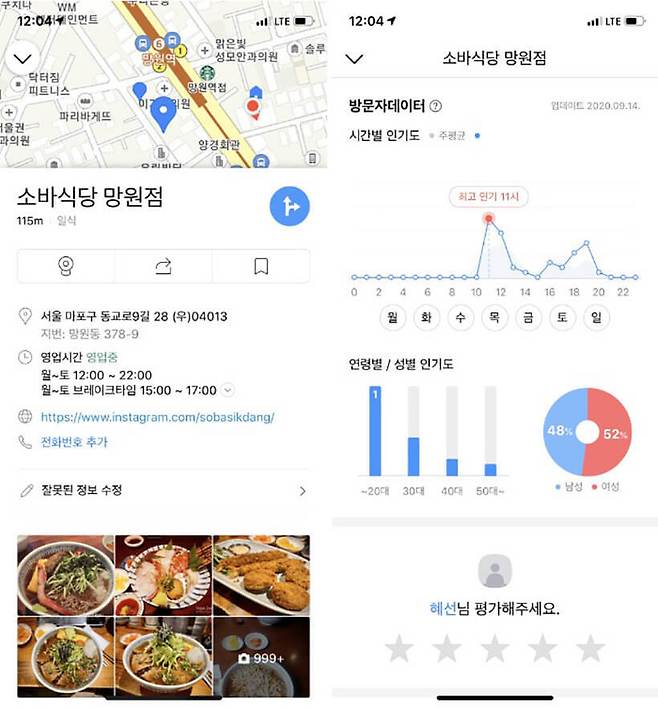
Task: Select the 월 day chip
Action: (394, 318)
